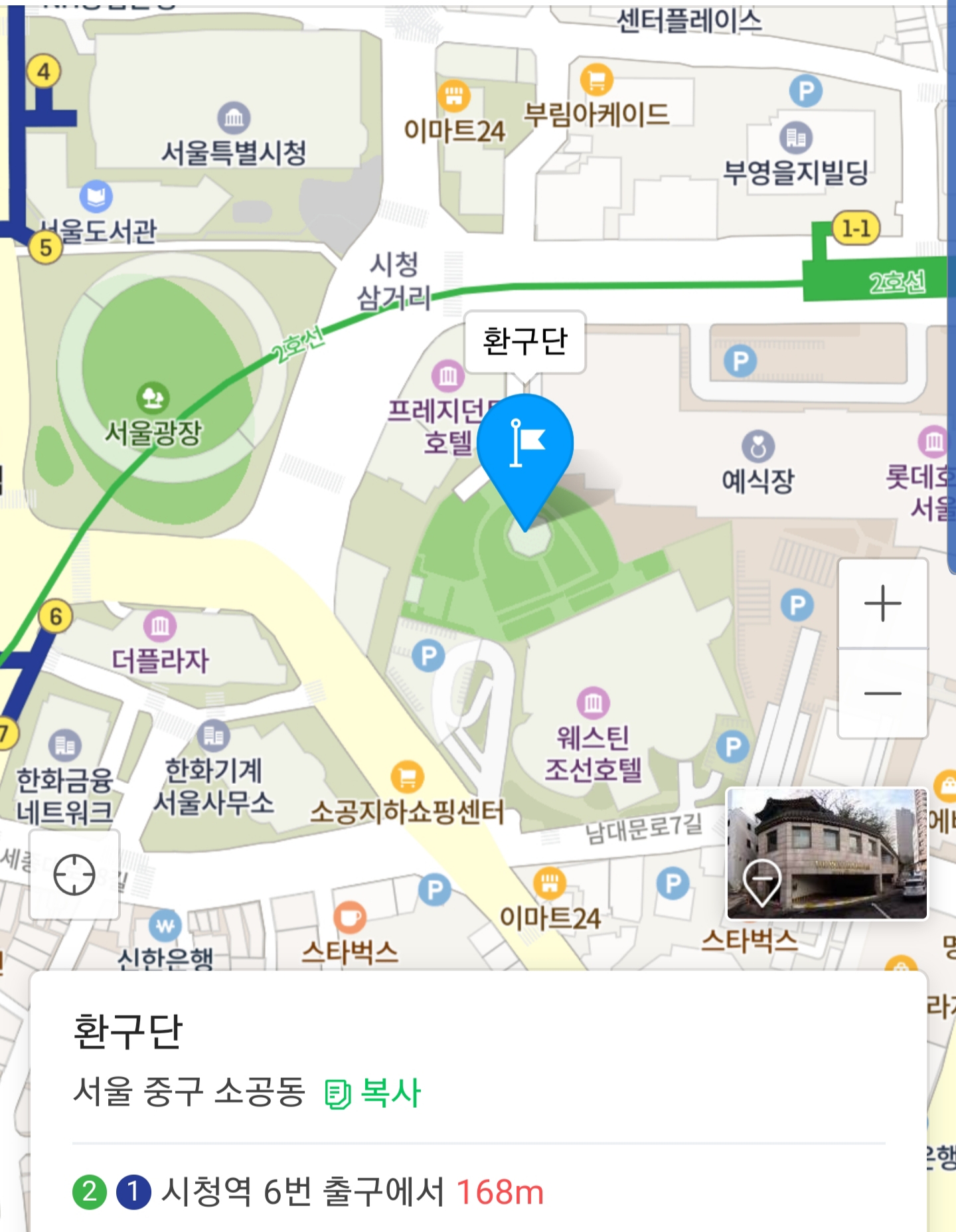This screenshot has width=956, height=1232.
Task: Zoom in on the map
Action: 882,603
